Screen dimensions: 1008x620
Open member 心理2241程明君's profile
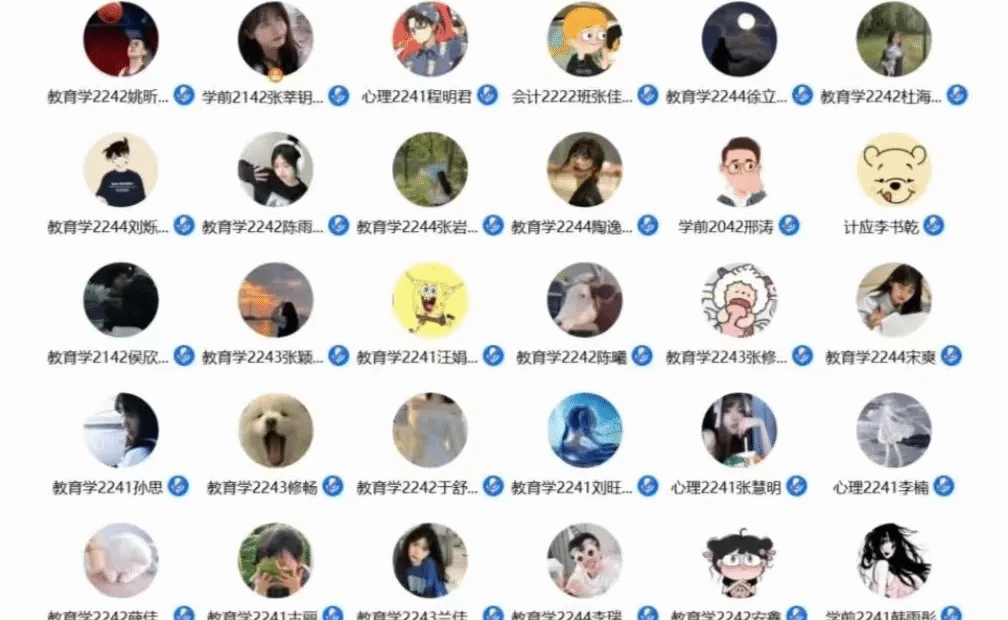tap(430, 40)
